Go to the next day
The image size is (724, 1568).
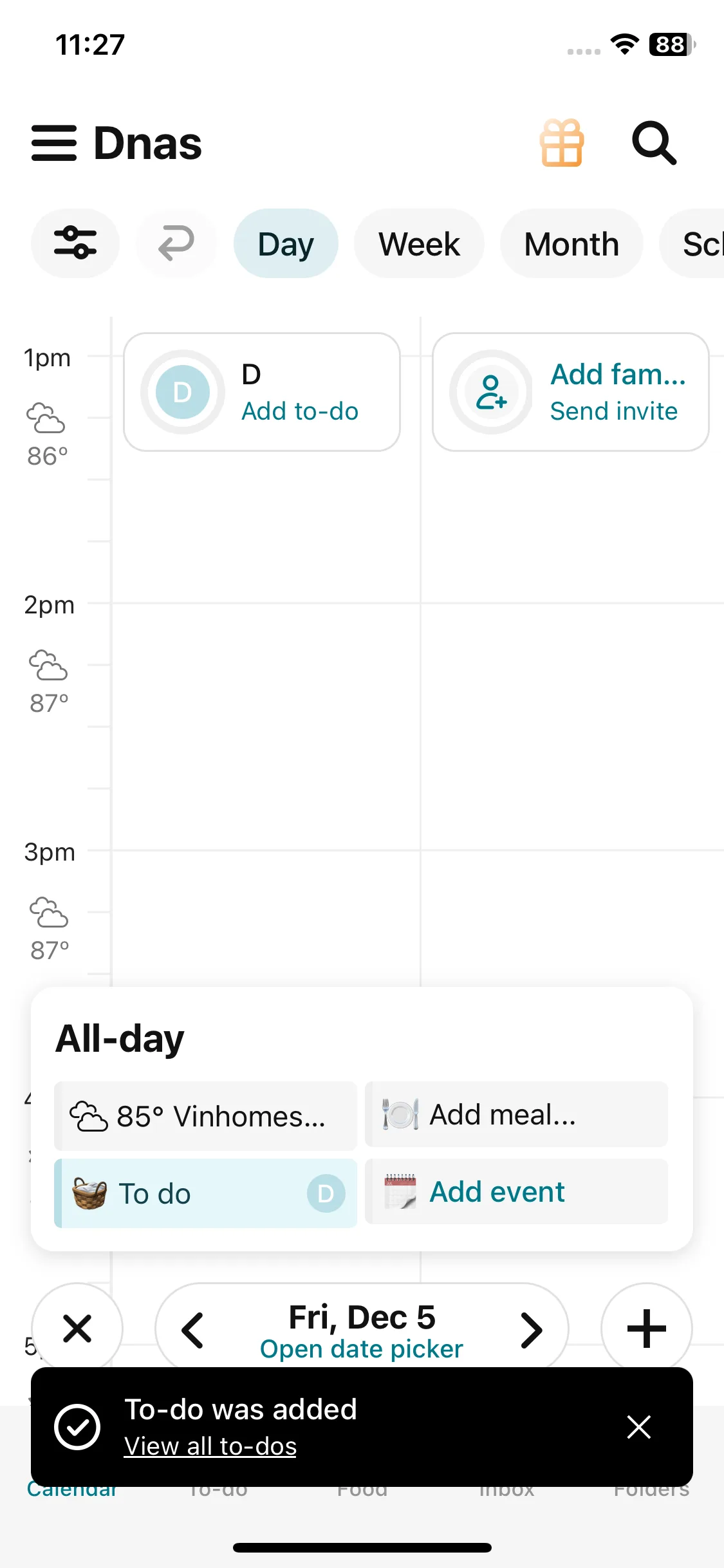531,1330
